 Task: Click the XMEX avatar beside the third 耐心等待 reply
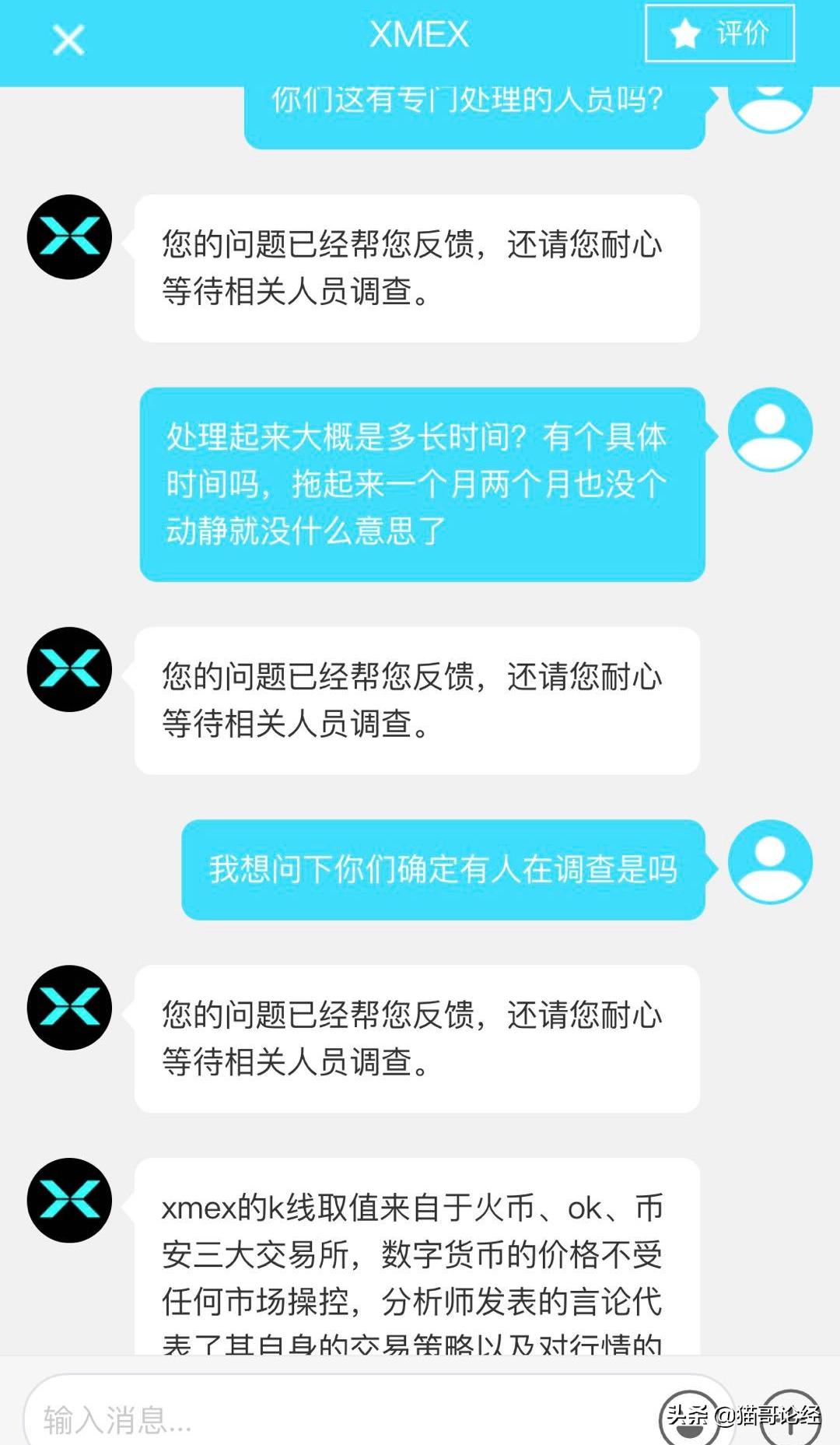(x=70, y=1008)
